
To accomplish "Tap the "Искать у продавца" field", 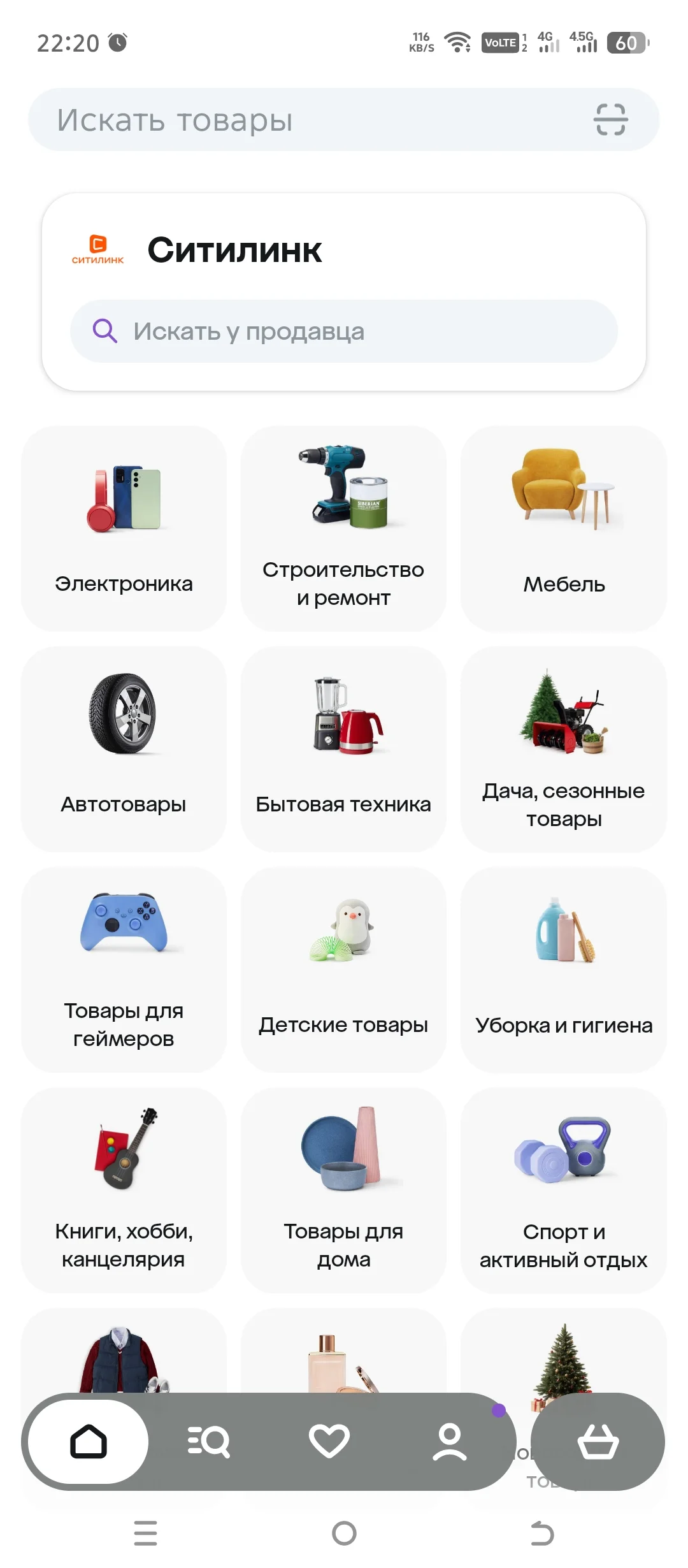I will pos(344,331).
